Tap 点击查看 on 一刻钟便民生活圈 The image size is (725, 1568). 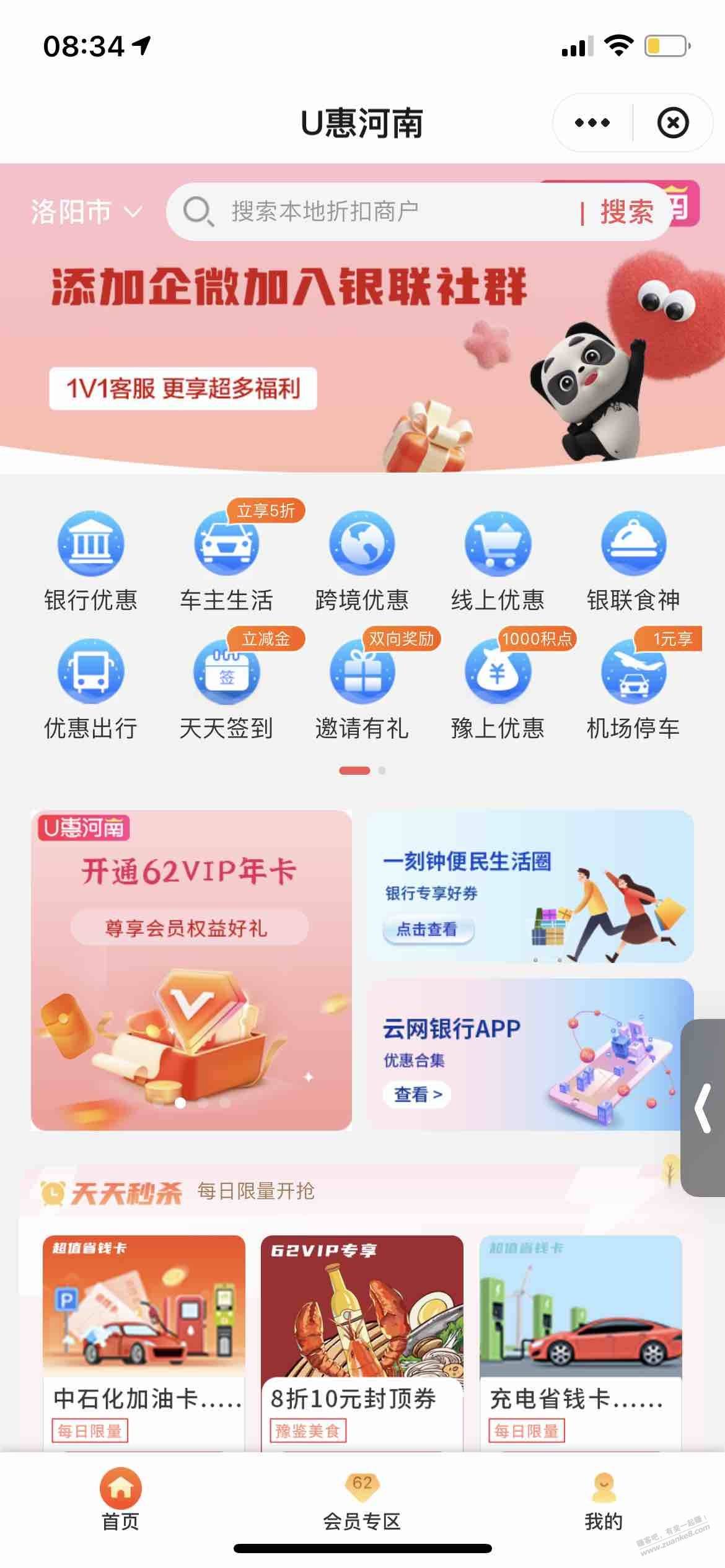pos(428,930)
